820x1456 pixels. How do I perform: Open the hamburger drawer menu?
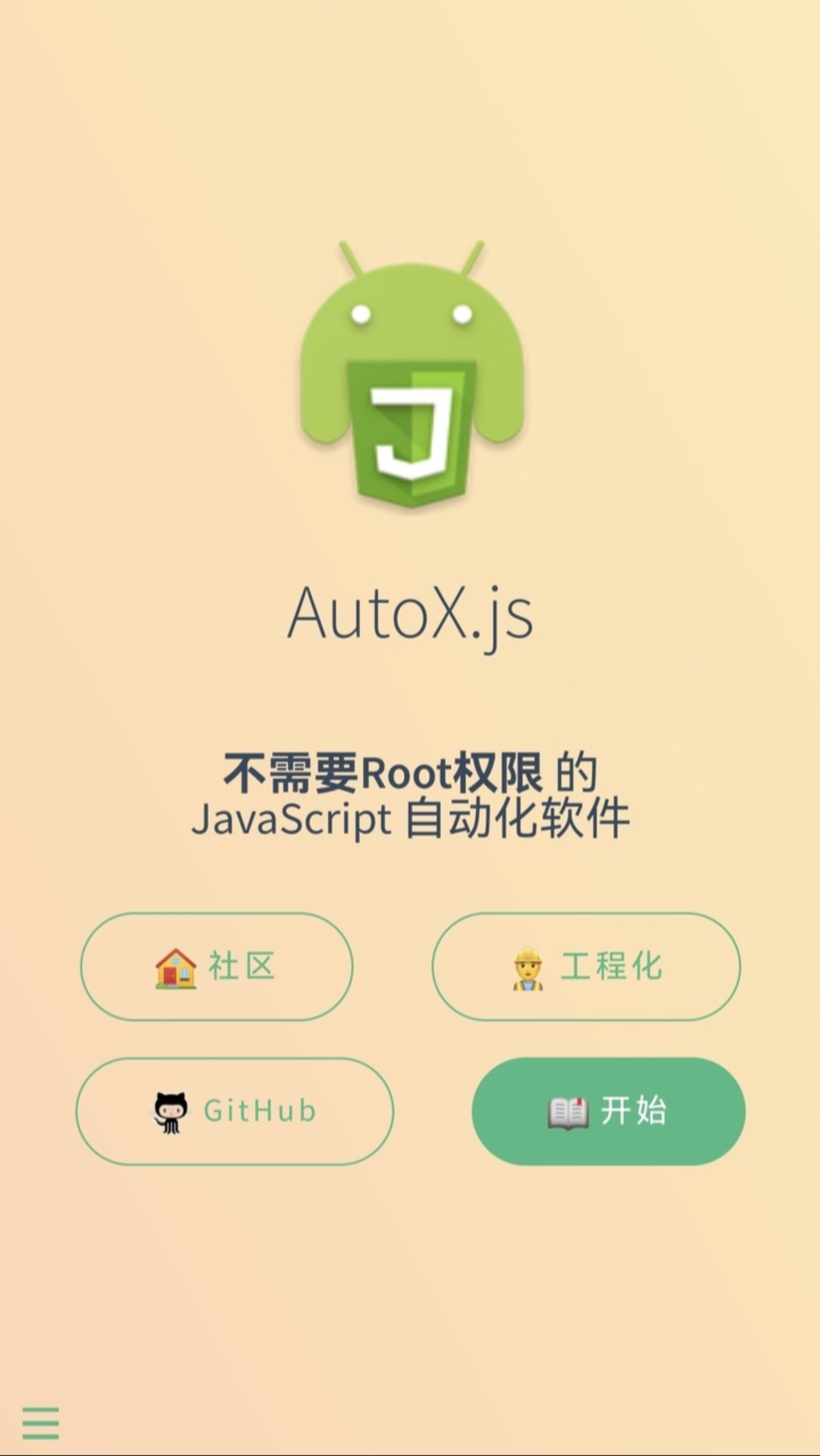coord(41,1422)
